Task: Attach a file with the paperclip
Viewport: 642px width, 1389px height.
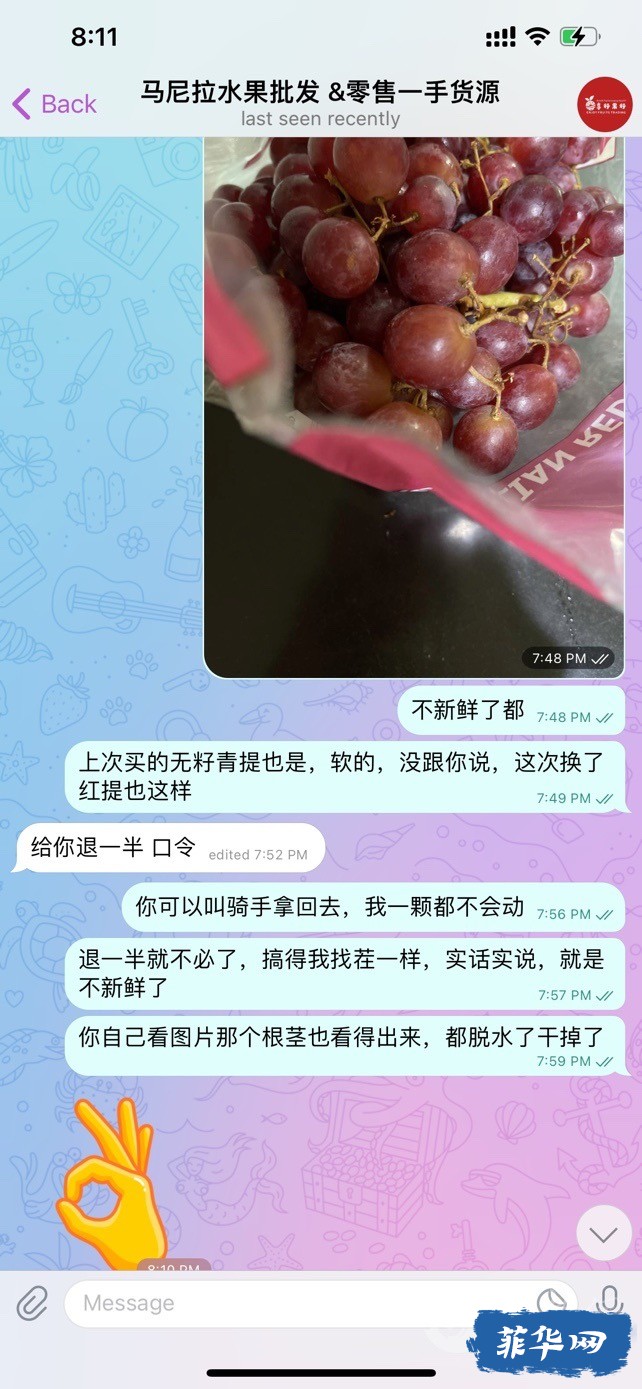Action: [x=32, y=1303]
